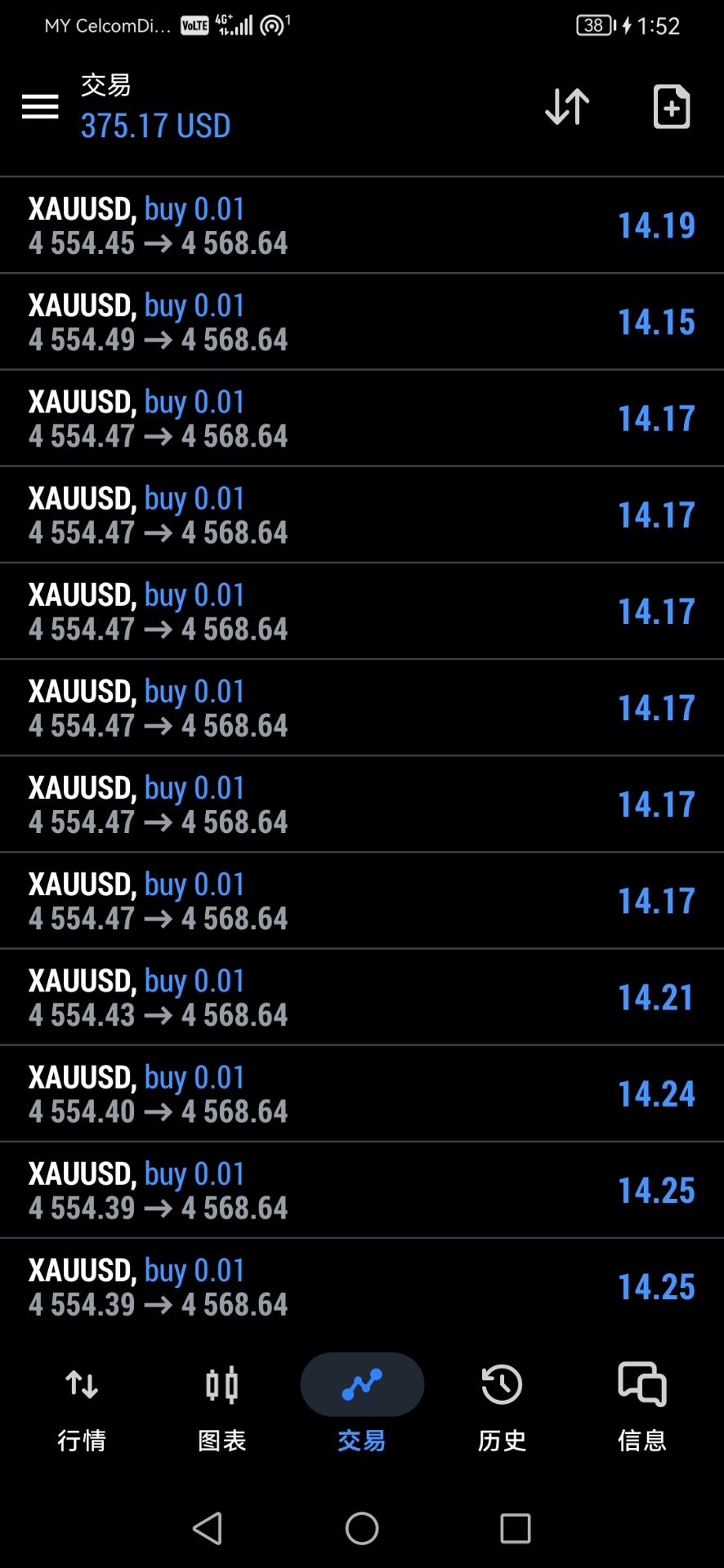Screen dimensions: 724x1568
Task: Select the XAUUSD position with profit 14.24
Action: [x=361, y=1094]
